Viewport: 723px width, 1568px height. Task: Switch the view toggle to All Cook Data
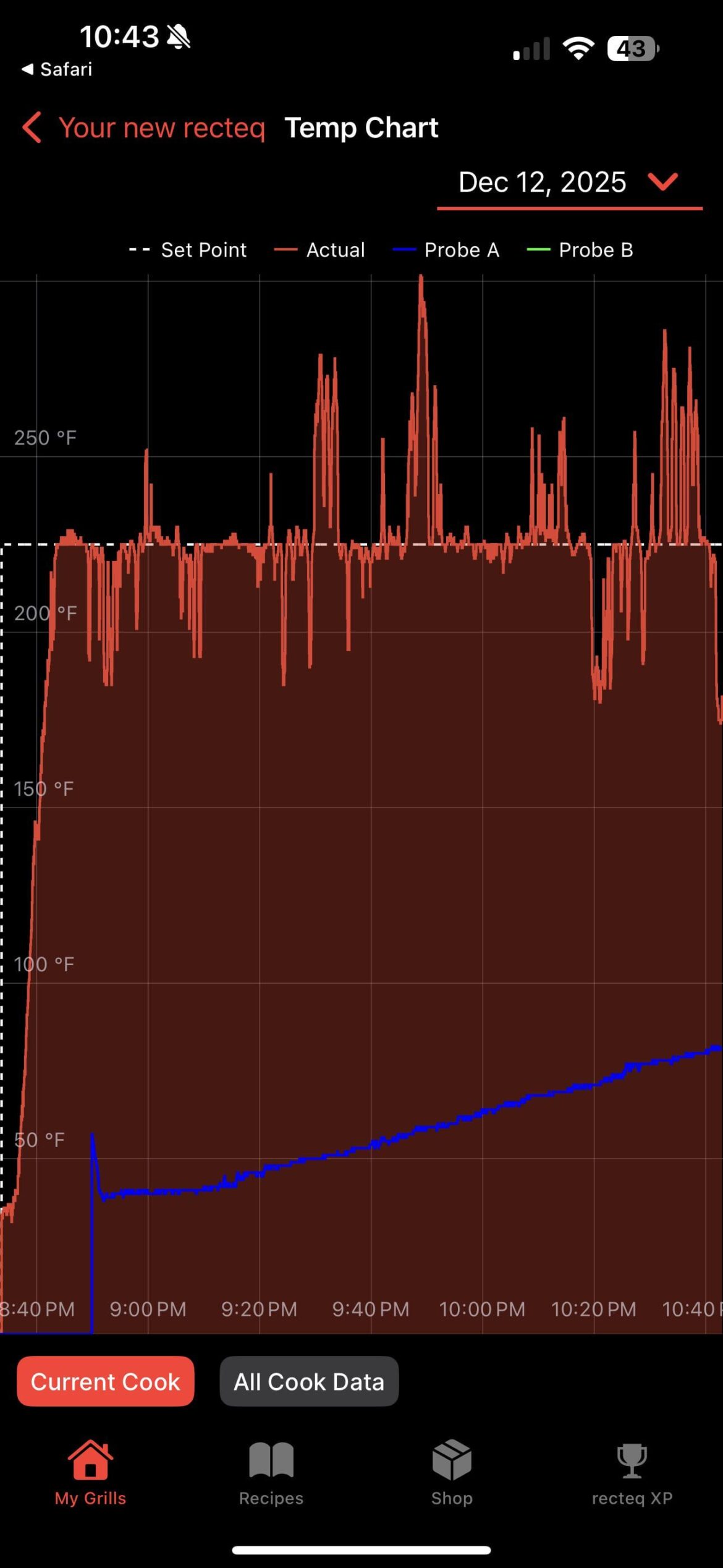pyautogui.click(x=310, y=1381)
